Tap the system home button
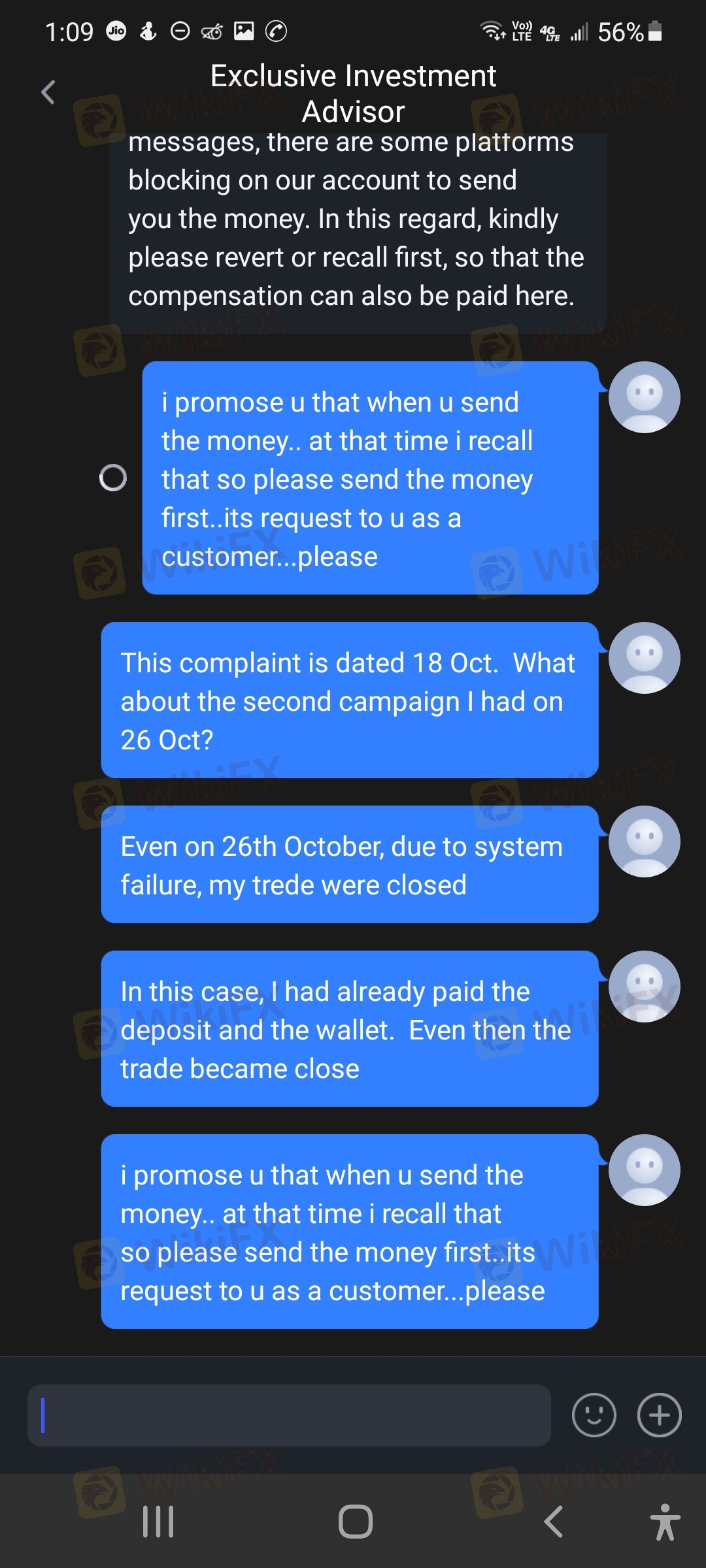Image resolution: width=706 pixels, height=1568 pixels. (356, 1522)
